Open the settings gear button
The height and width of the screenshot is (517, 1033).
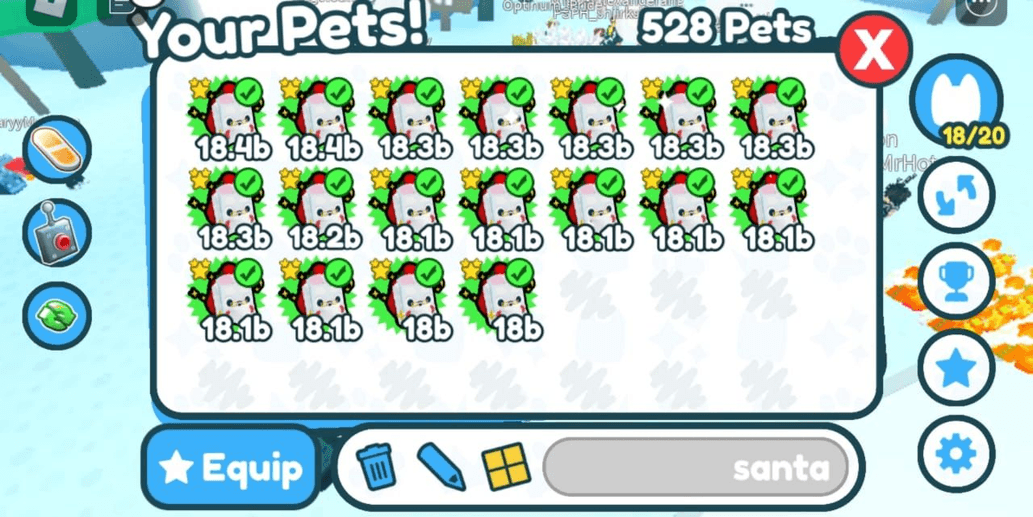pos(956,455)
